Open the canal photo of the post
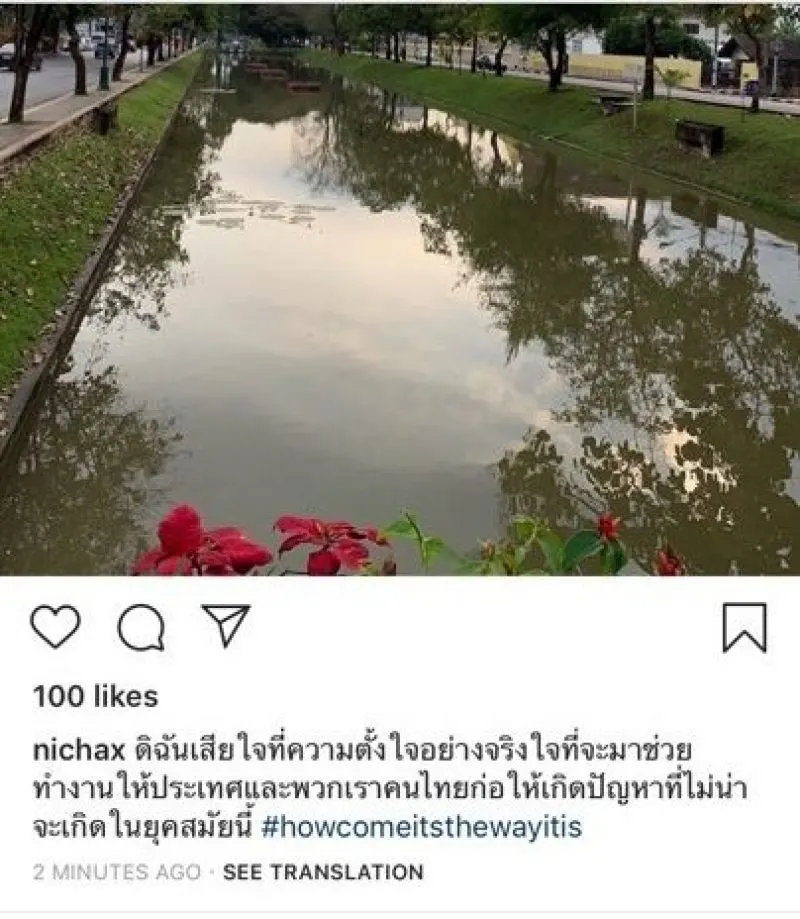The width and height of the screenshot is (800, 919). 400,290
